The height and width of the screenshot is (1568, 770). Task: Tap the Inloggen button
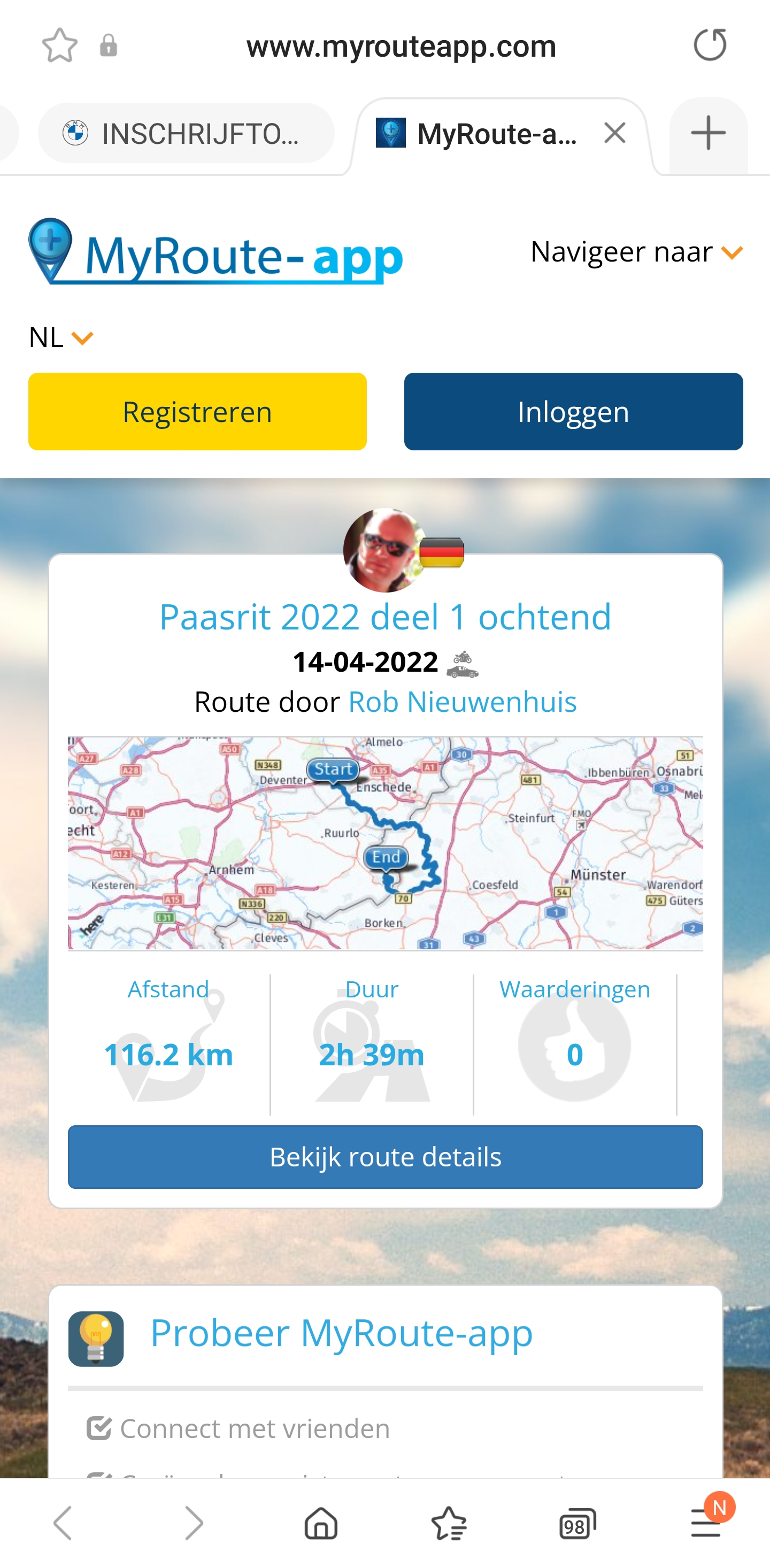click(x=573, y=411)
